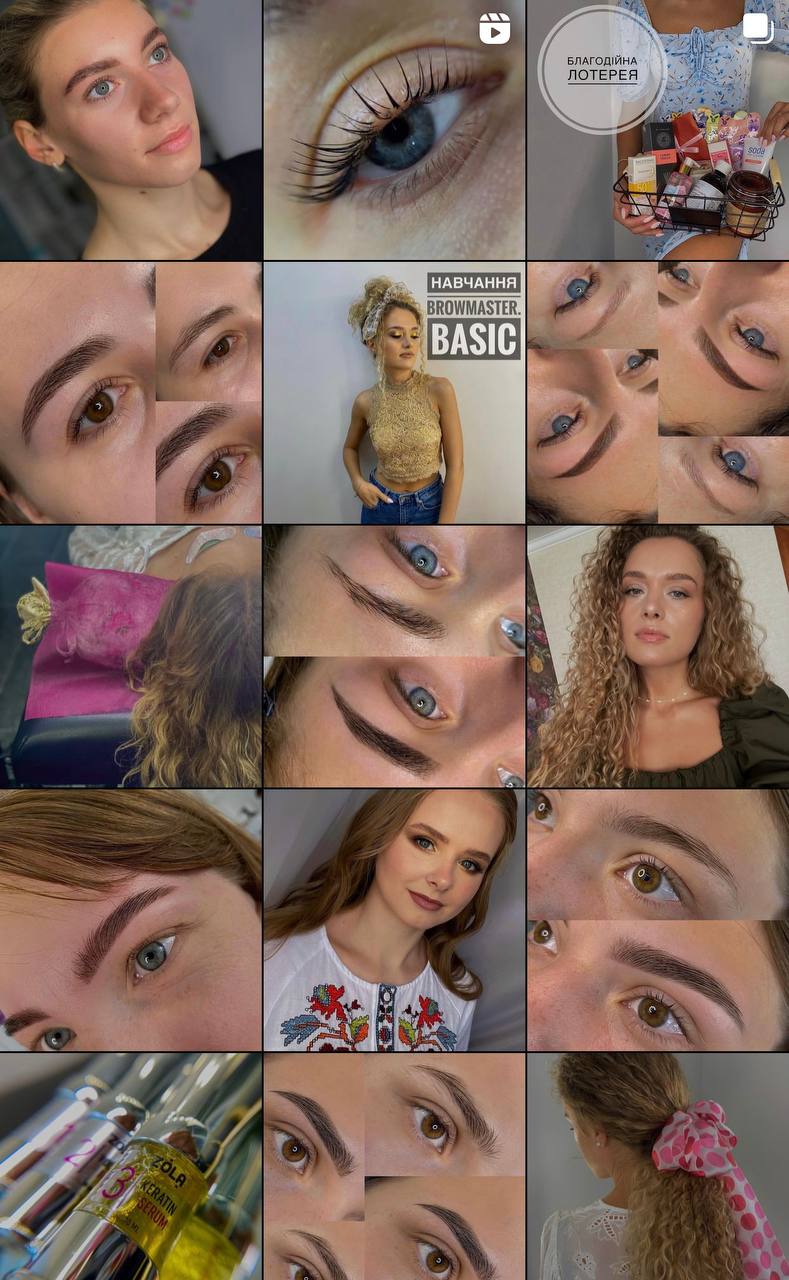Open the two-panel hazel-eye brow post
This screenshot has height=1280, width=789.
[x=658, y=920]
